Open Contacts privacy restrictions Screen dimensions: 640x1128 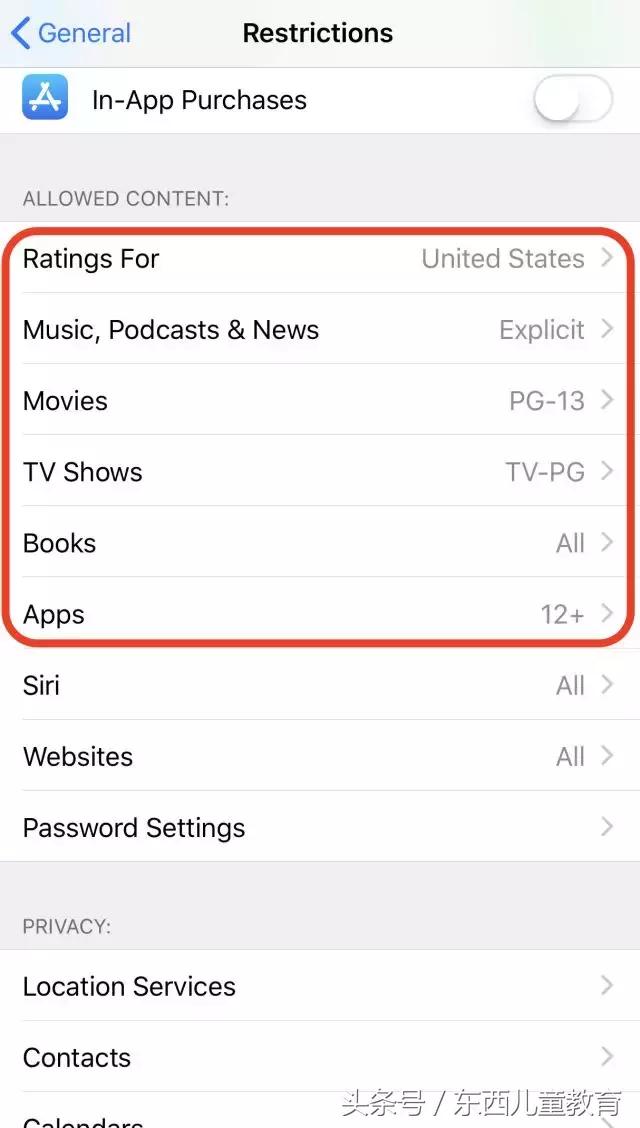(x=318, y=1057)
